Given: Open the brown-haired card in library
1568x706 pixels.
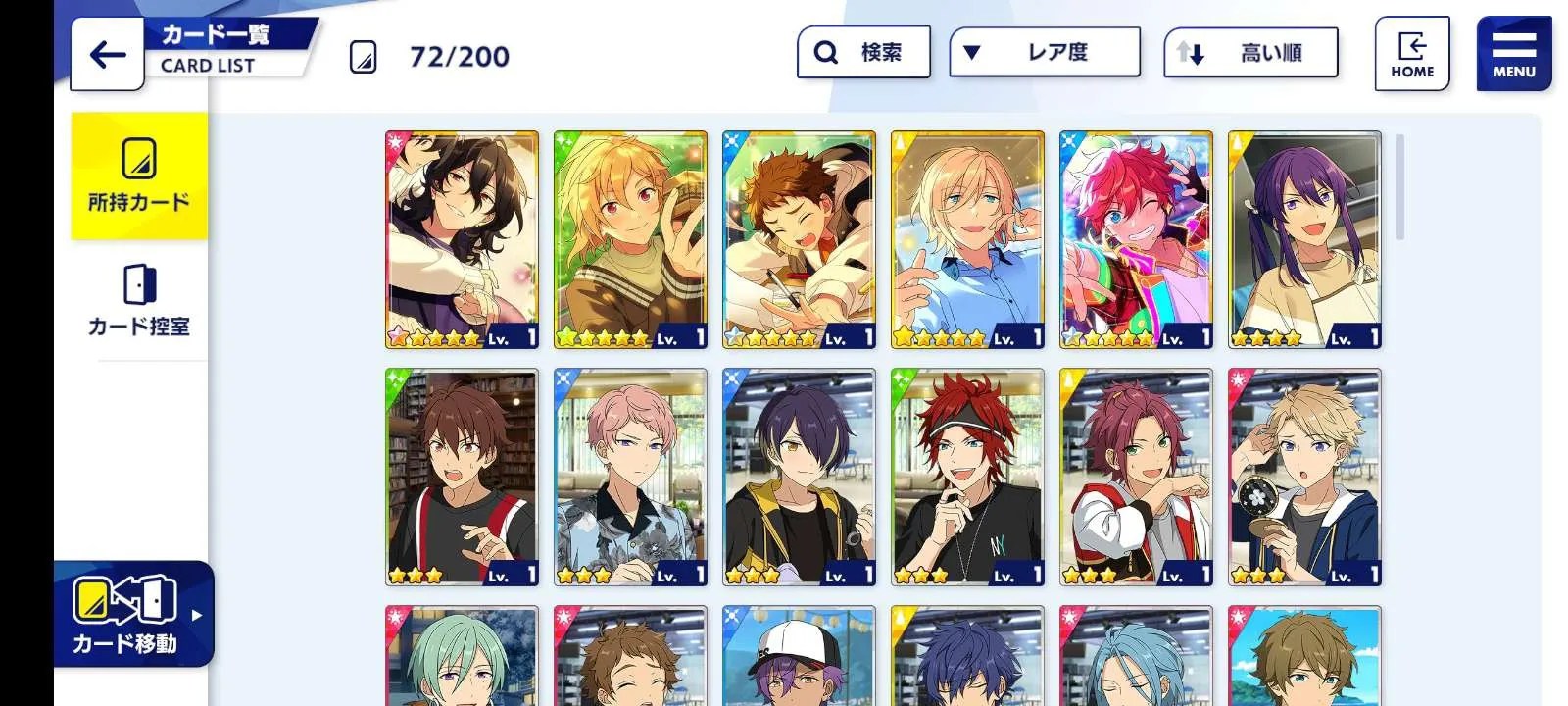Looking at the screenshot, I should click(462, 477).
